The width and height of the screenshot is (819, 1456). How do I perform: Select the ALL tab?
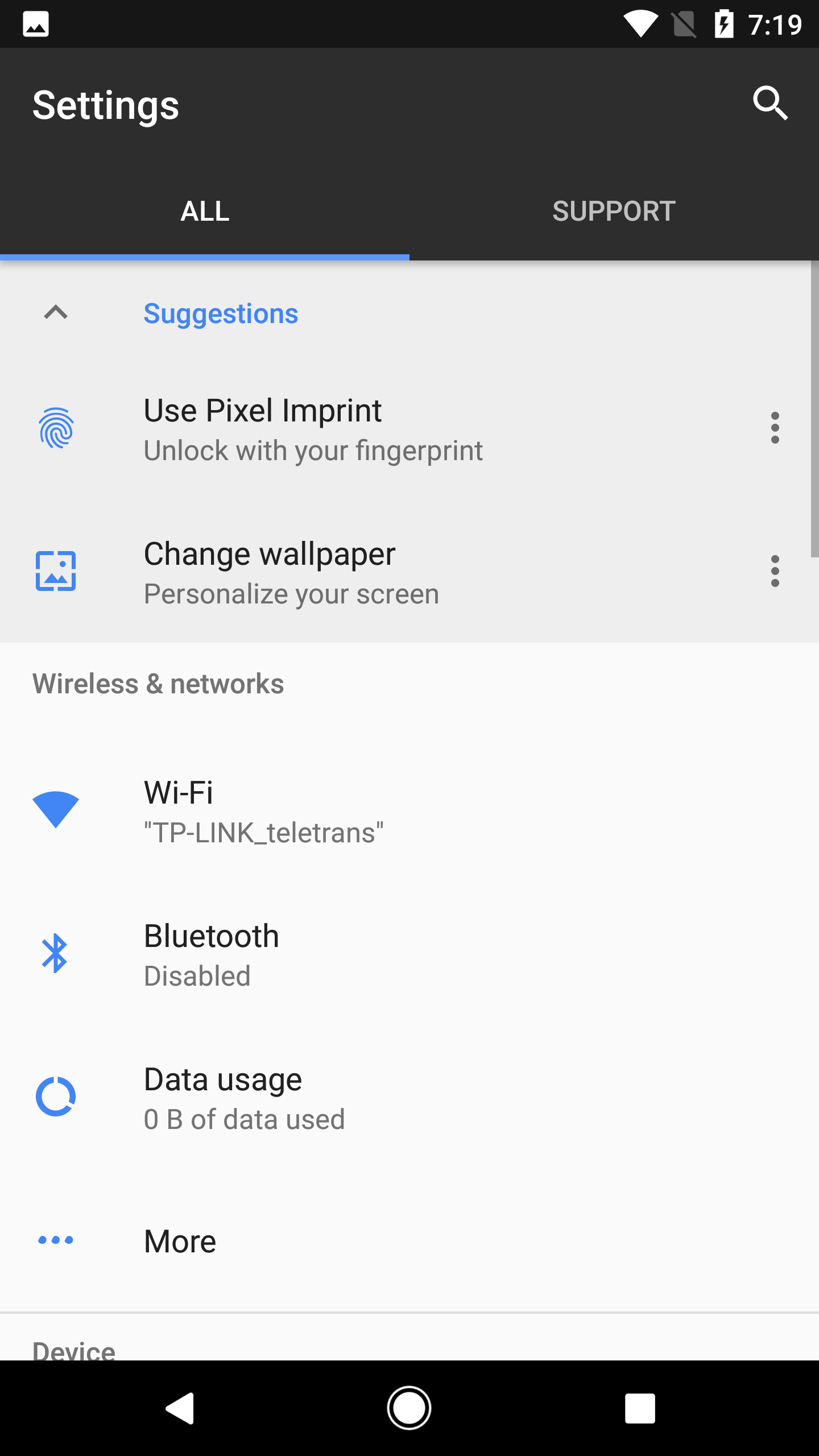pyautogui.click(x=205, y=211)
